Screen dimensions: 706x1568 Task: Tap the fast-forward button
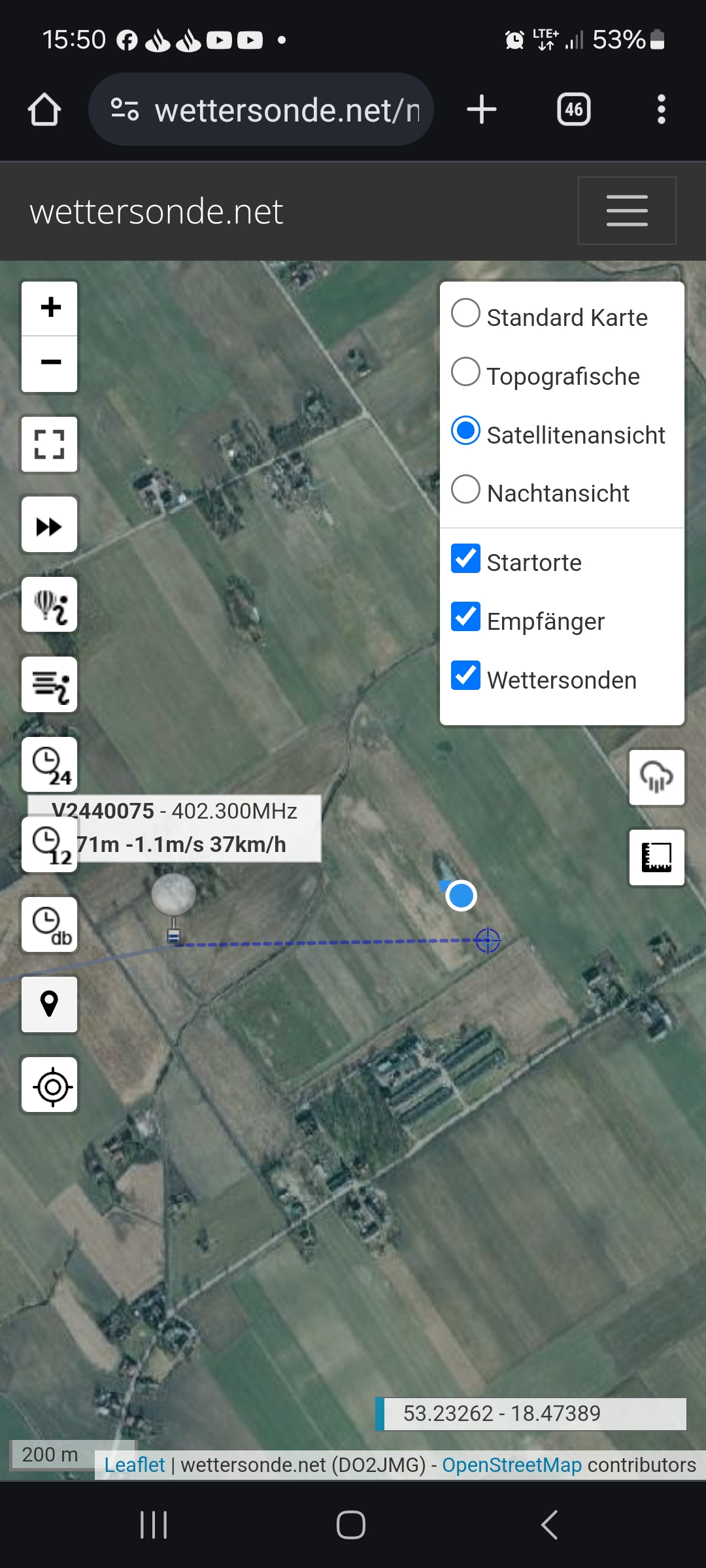(50, 525)
